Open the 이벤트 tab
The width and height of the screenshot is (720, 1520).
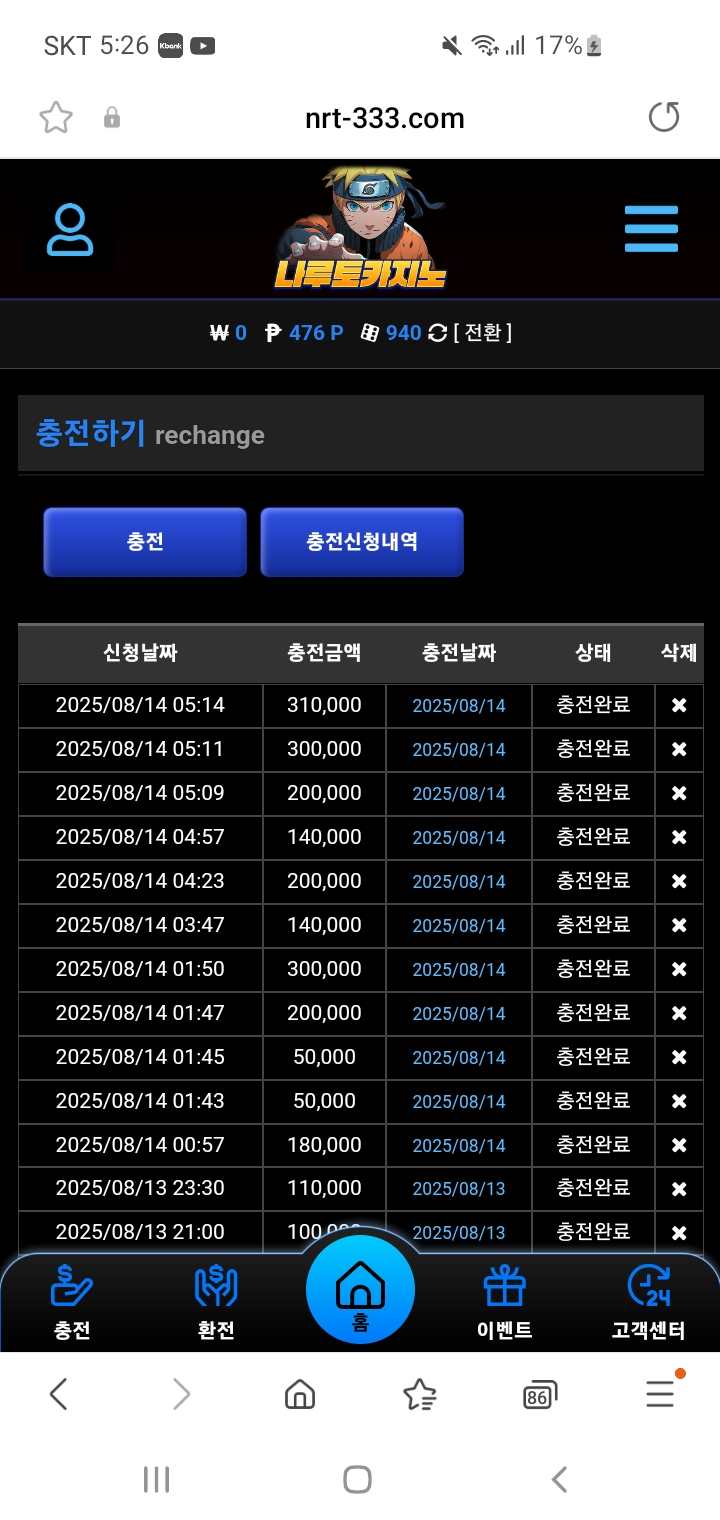click(x=504, y=1301)
